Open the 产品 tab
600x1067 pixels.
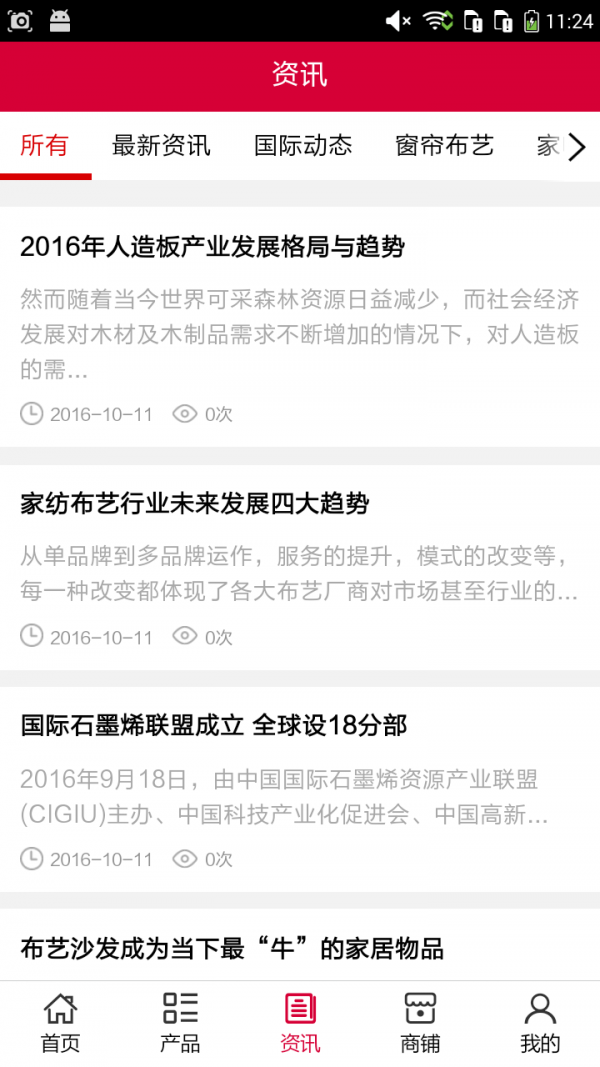(180, 1023)
